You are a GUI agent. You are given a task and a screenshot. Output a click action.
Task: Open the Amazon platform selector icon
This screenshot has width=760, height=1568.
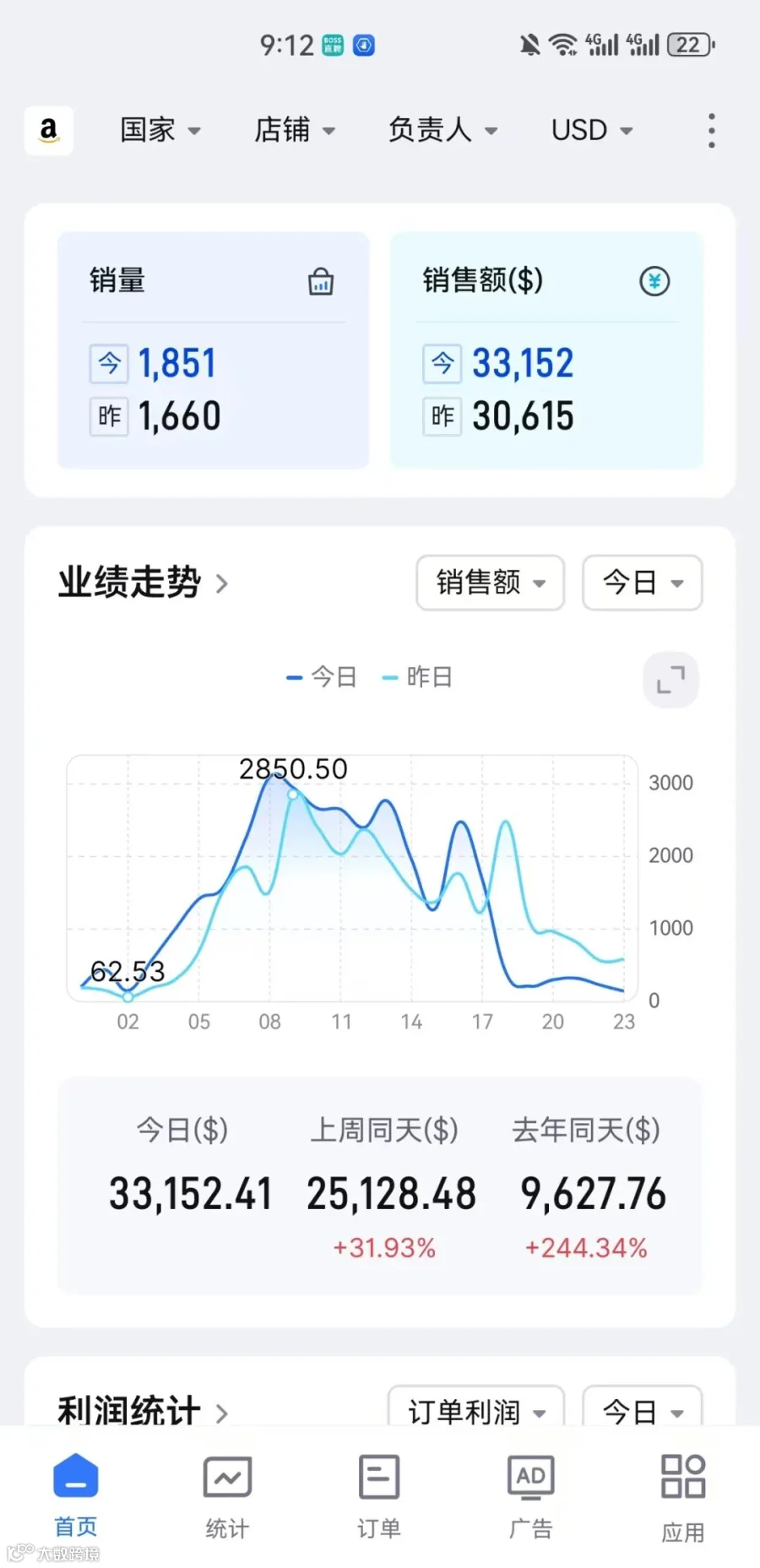coord(49,130)
